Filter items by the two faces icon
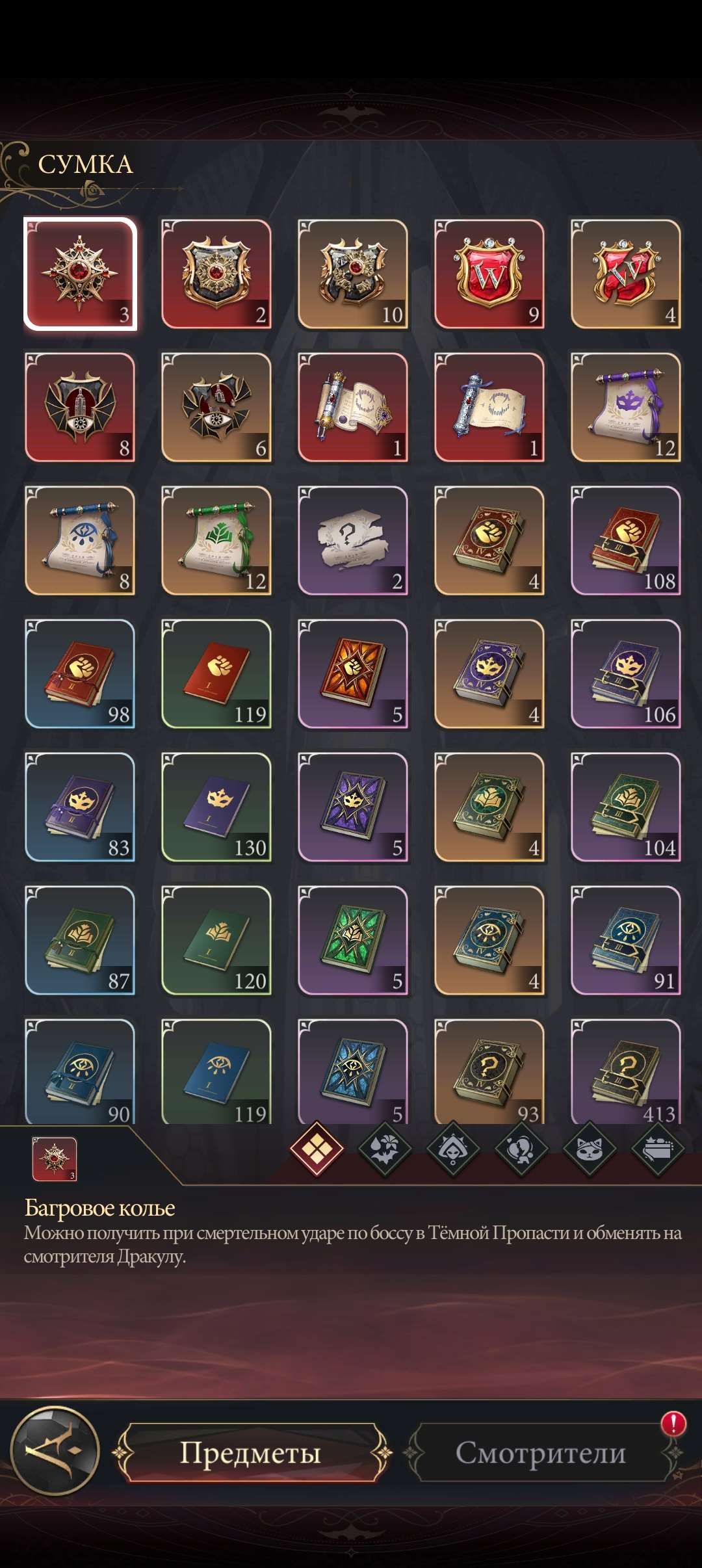The height and width of the screenshot is (1568, 702). [521, 1149]
